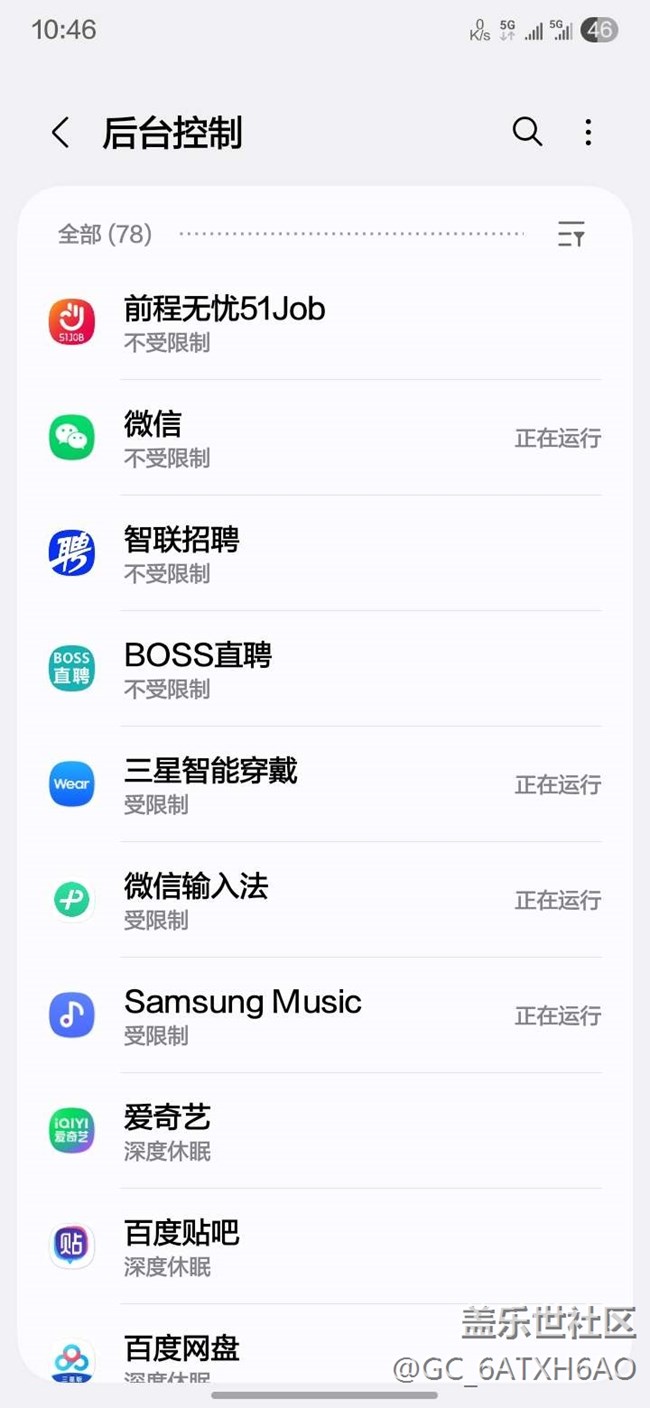Tap the 爱奇艺 app row

click(x=325, y=1131)
